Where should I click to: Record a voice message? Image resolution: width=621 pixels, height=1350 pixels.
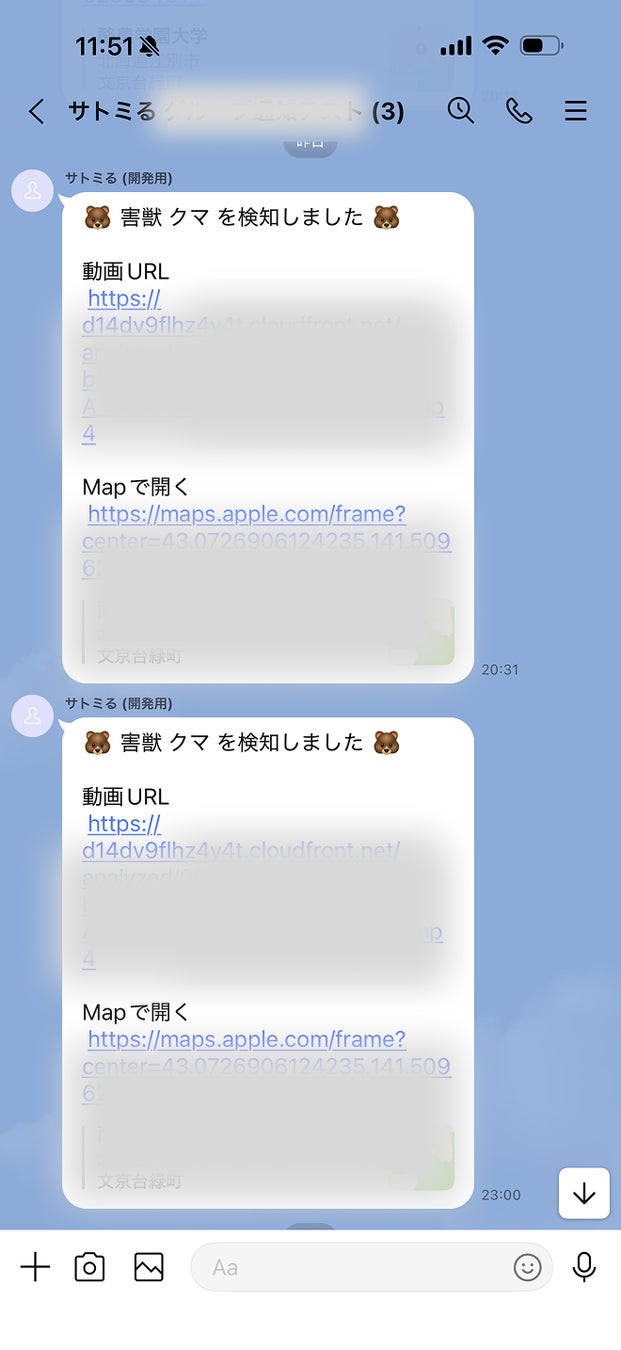point(584,1267)
